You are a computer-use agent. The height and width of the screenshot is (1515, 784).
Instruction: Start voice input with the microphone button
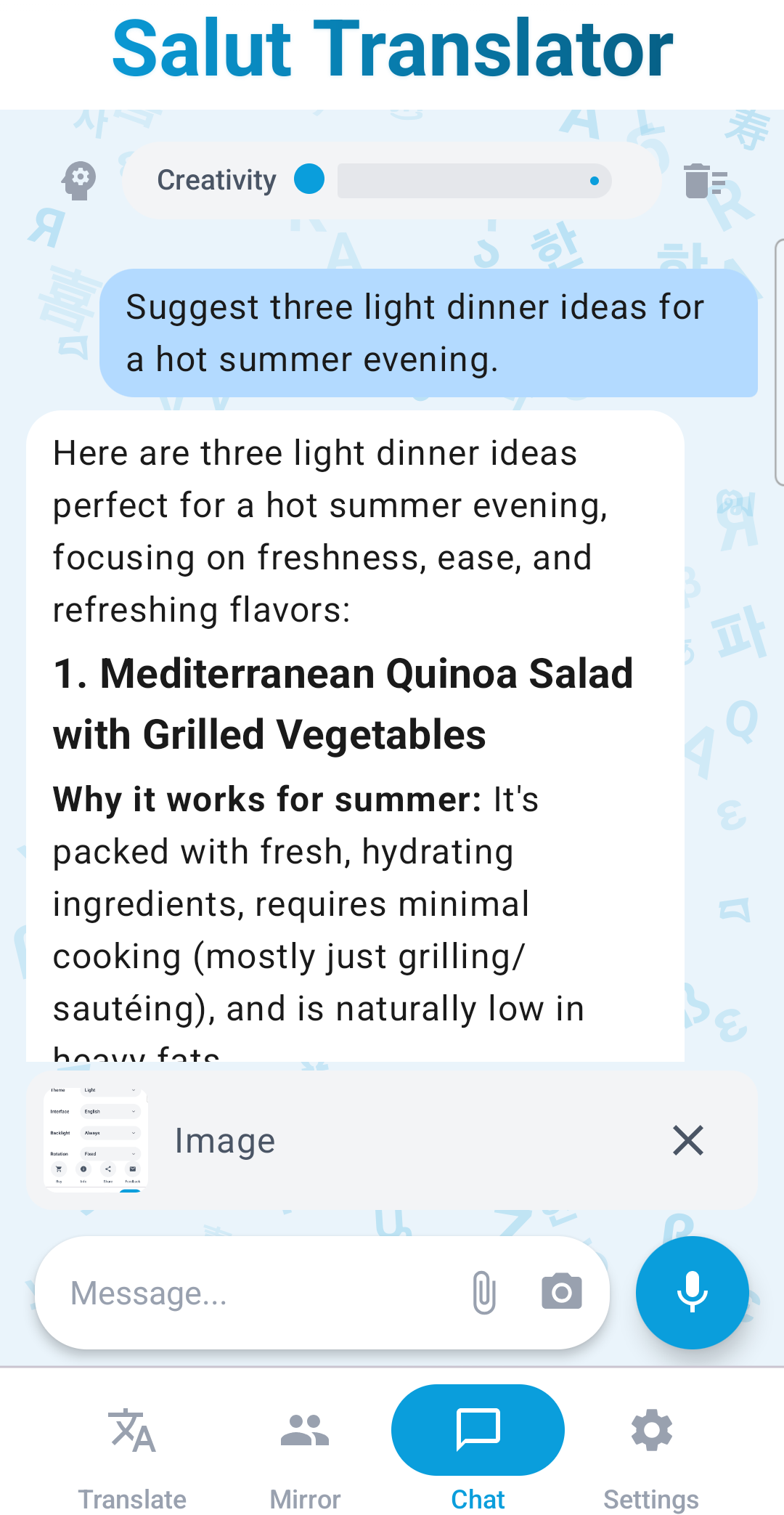(x=692, y=1293)
